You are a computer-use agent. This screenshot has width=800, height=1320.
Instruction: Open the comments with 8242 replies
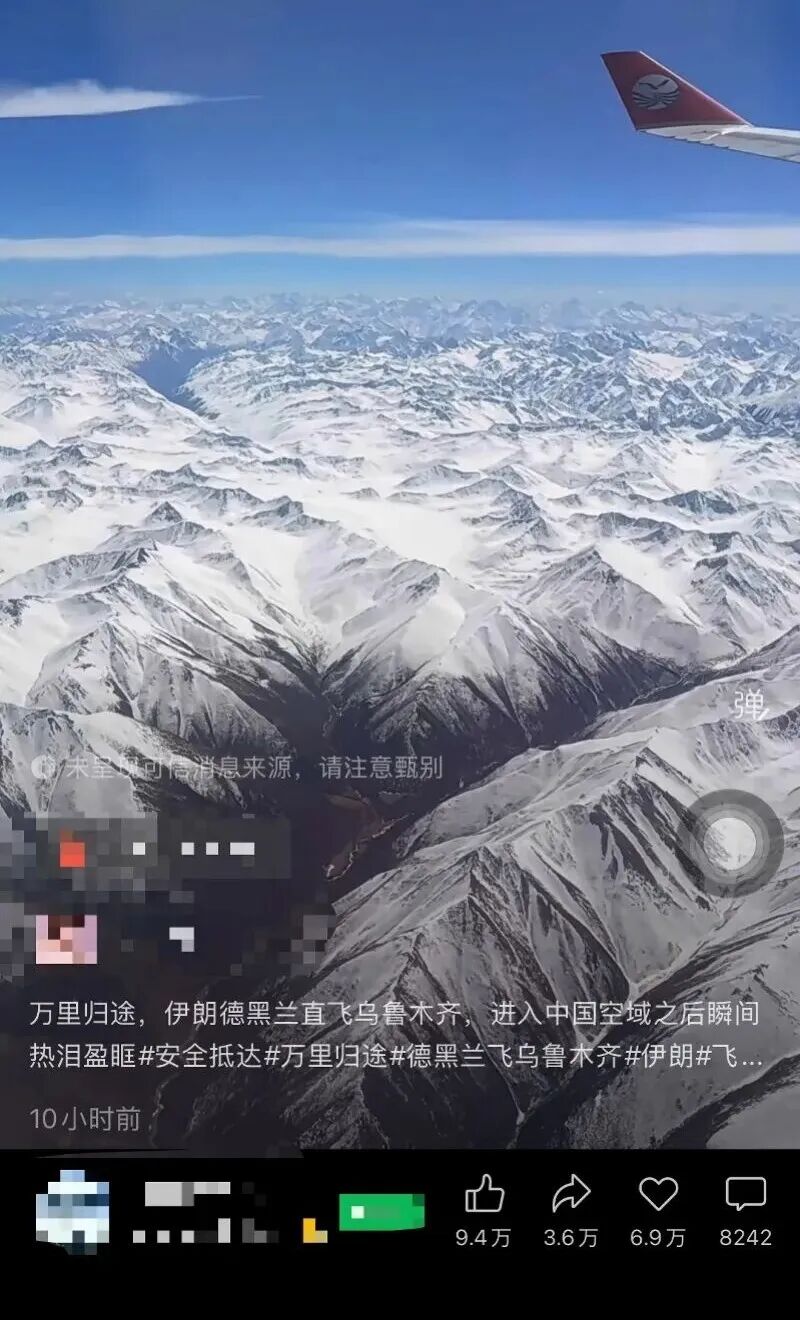pos(745,1195)
